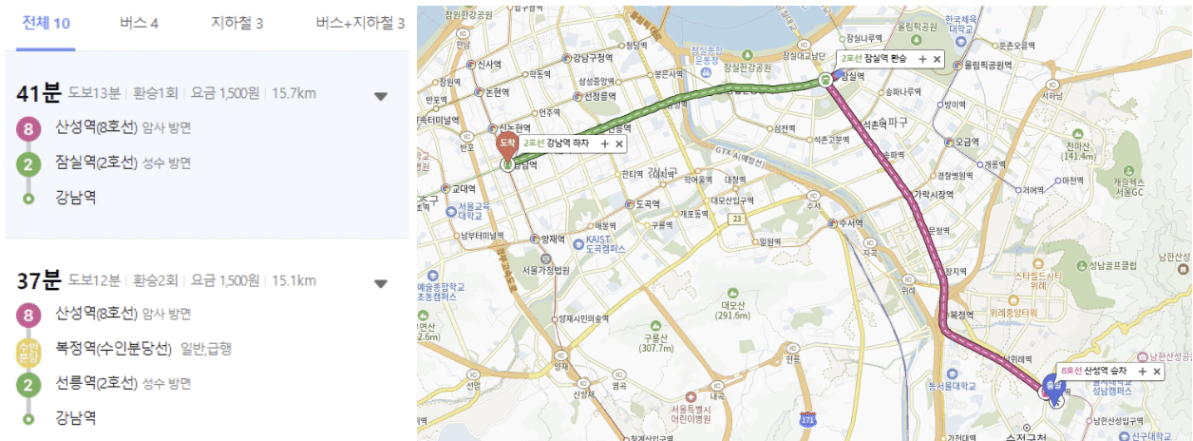Expand the 37분 route details

click(x=380, y=284)
